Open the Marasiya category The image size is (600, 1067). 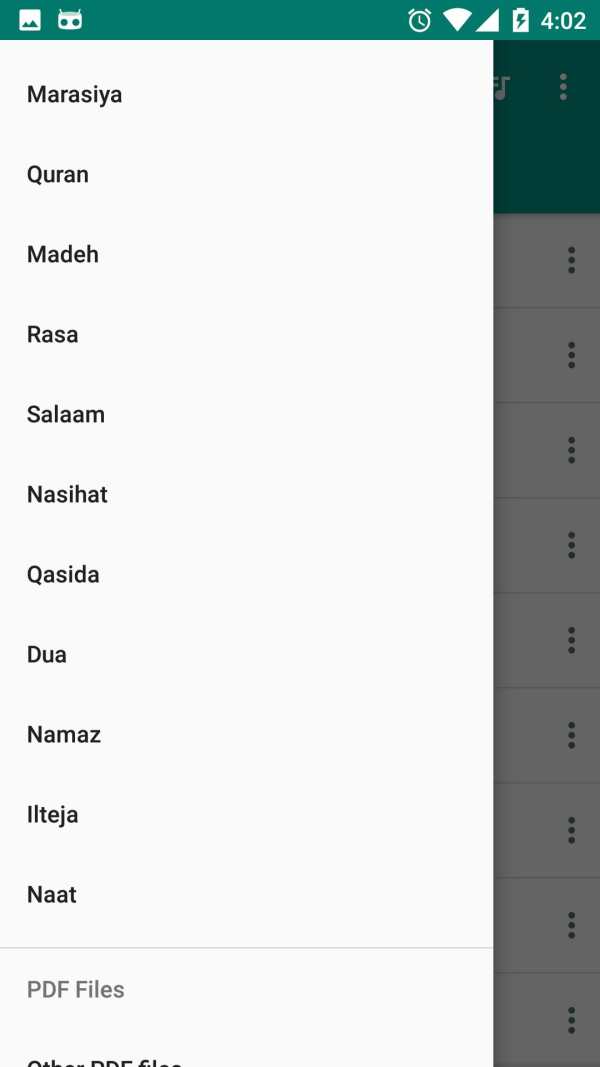tap(246, 94)
